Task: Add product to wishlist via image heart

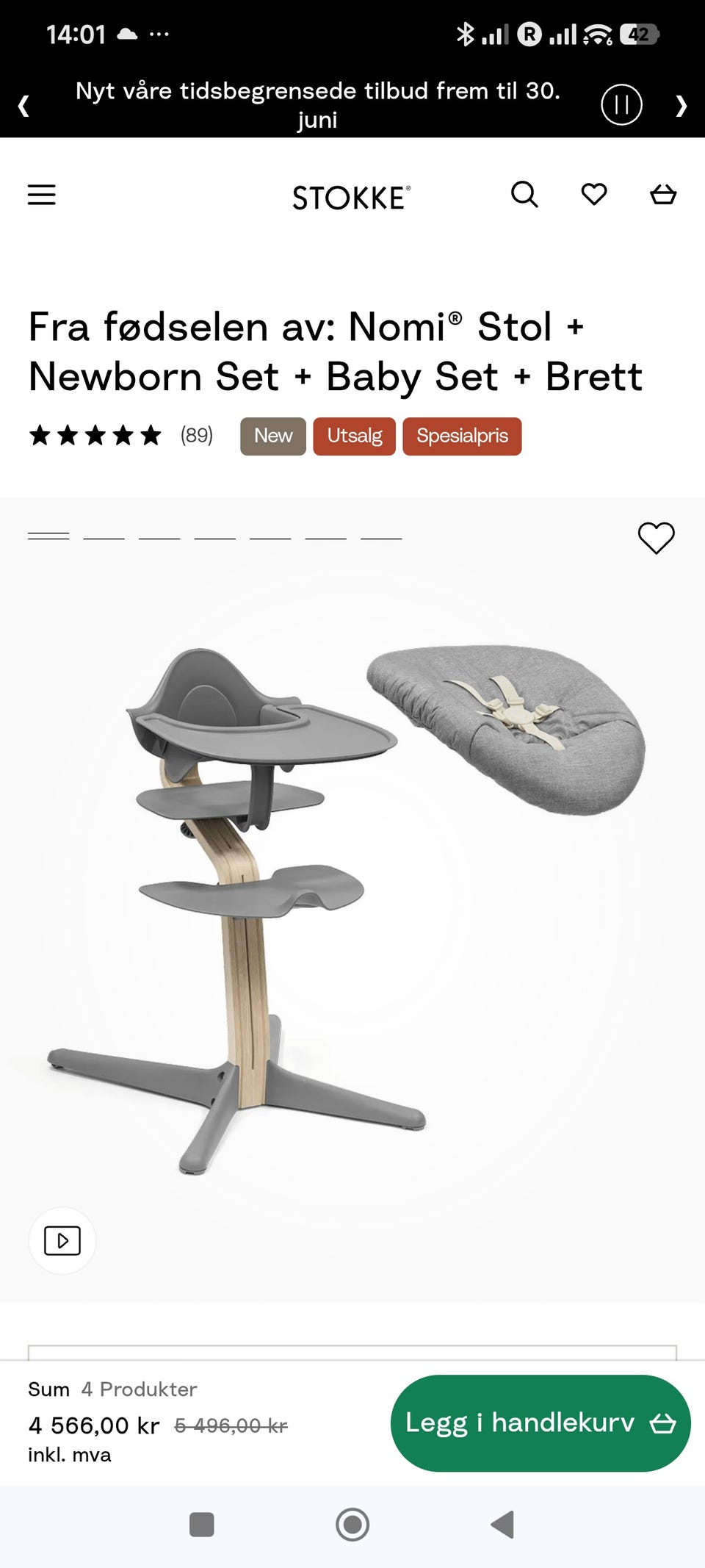Action: pyautogui.click(x=656, y=538)
